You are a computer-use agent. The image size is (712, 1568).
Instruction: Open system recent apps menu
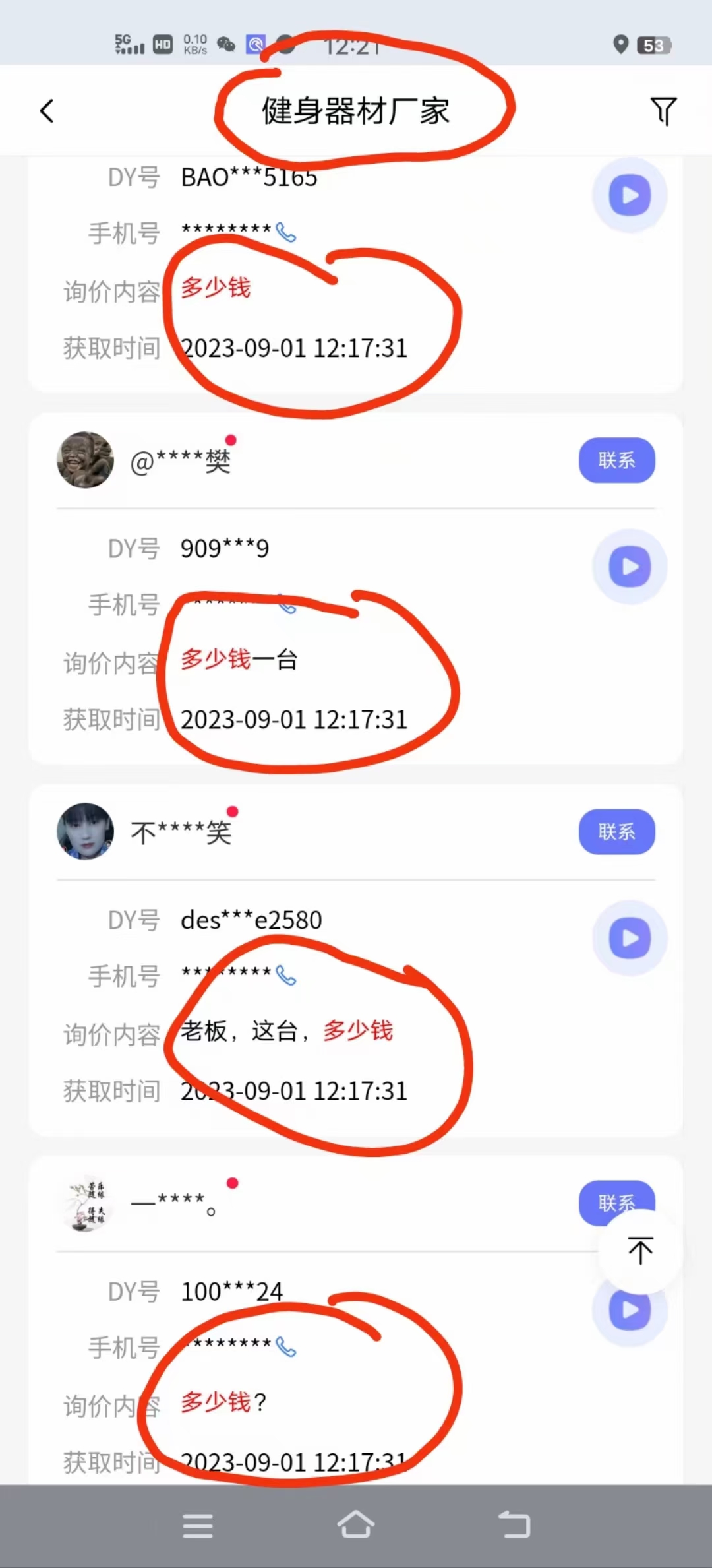pos(198,1525)
